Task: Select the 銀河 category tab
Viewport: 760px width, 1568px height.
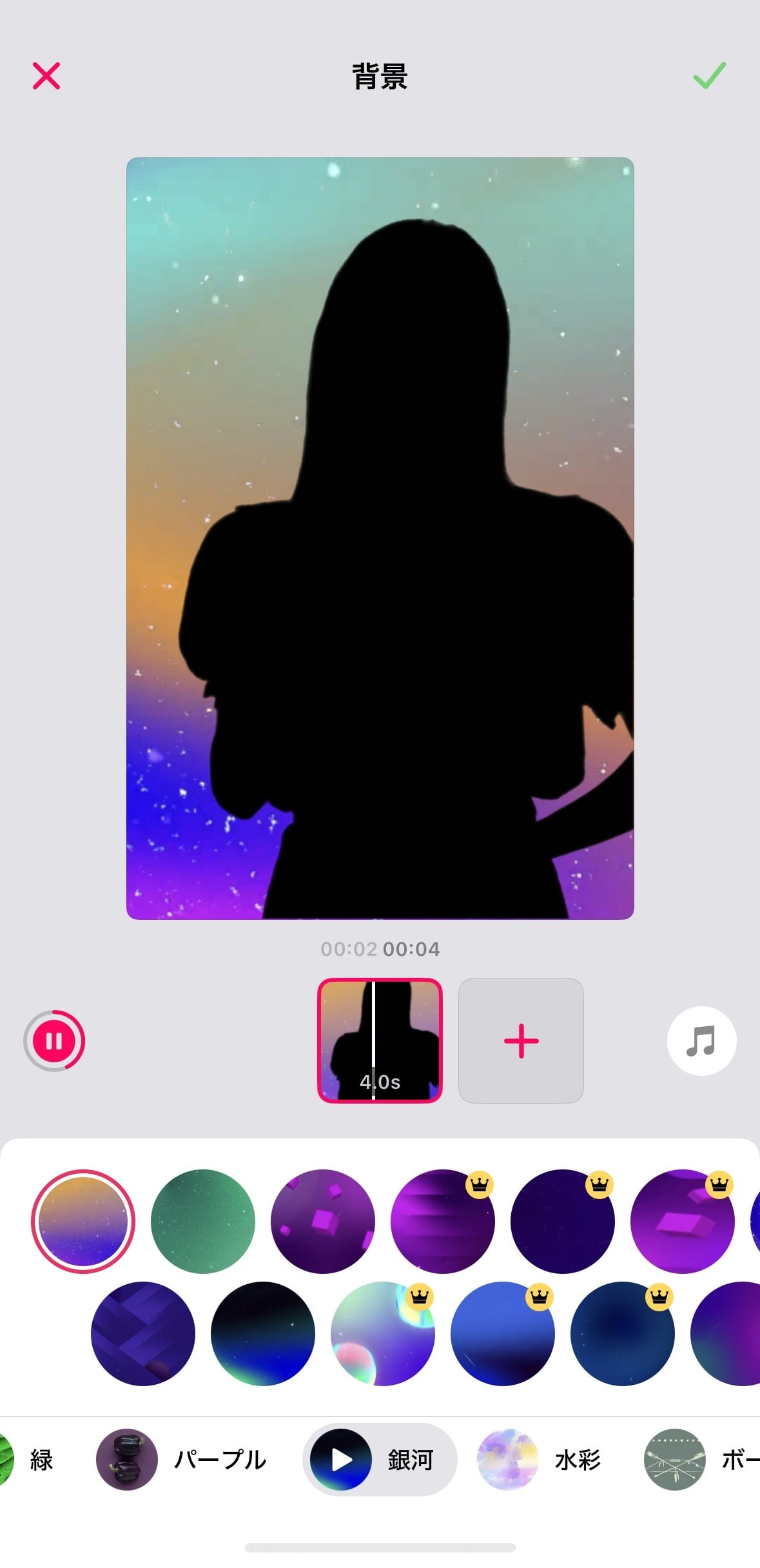Action: (x=380, y=1460)
